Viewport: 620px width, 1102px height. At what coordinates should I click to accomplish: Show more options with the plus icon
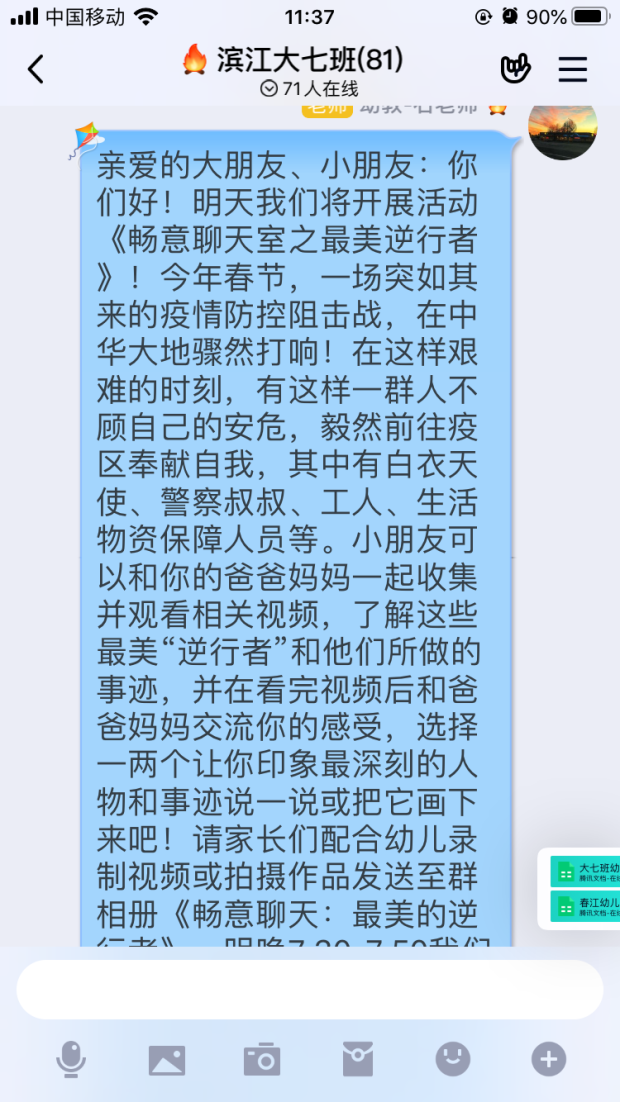[549, 1058]
